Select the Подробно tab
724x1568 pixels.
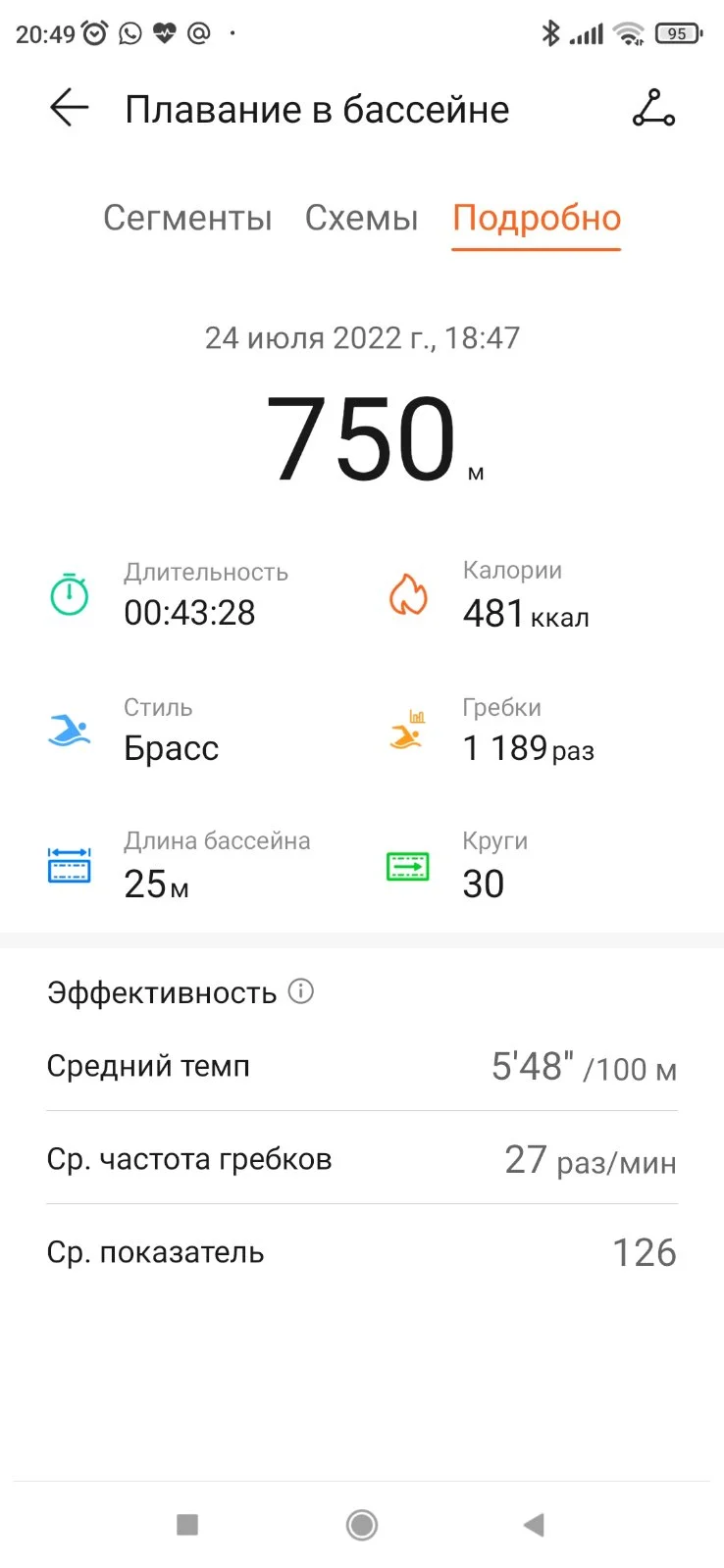click(537, 218)
